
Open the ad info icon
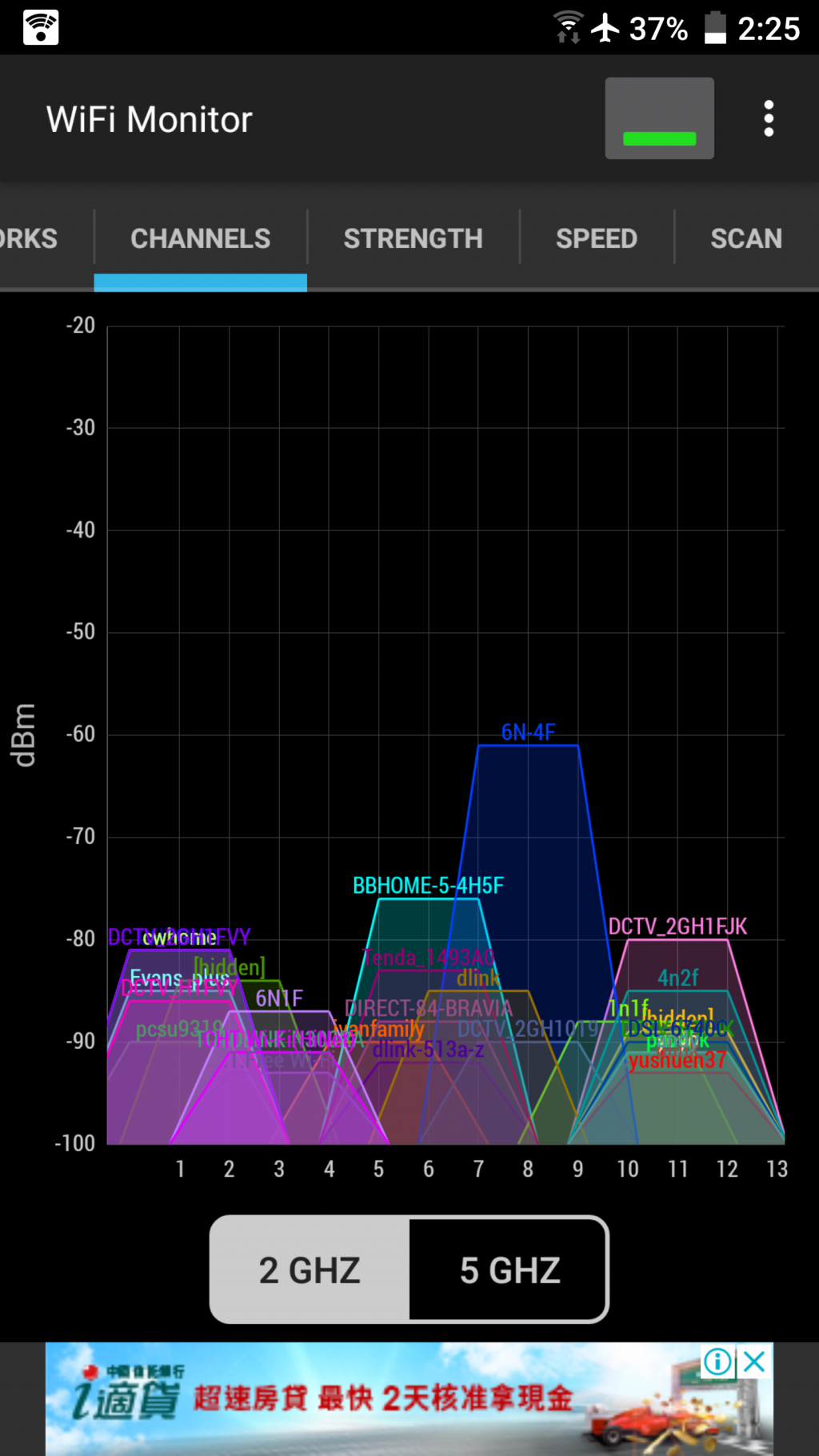click(717, 1362)
